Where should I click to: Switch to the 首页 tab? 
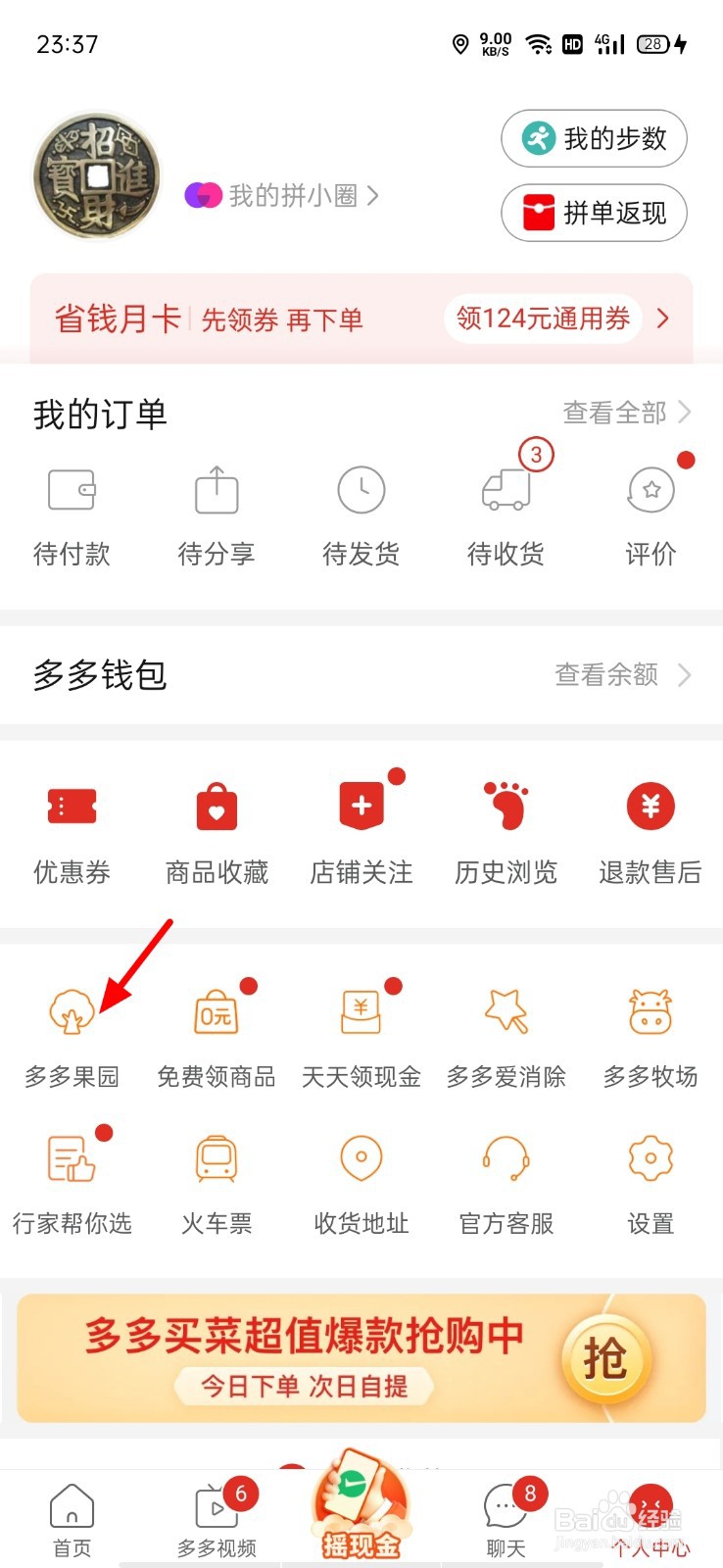point(72,1520)
